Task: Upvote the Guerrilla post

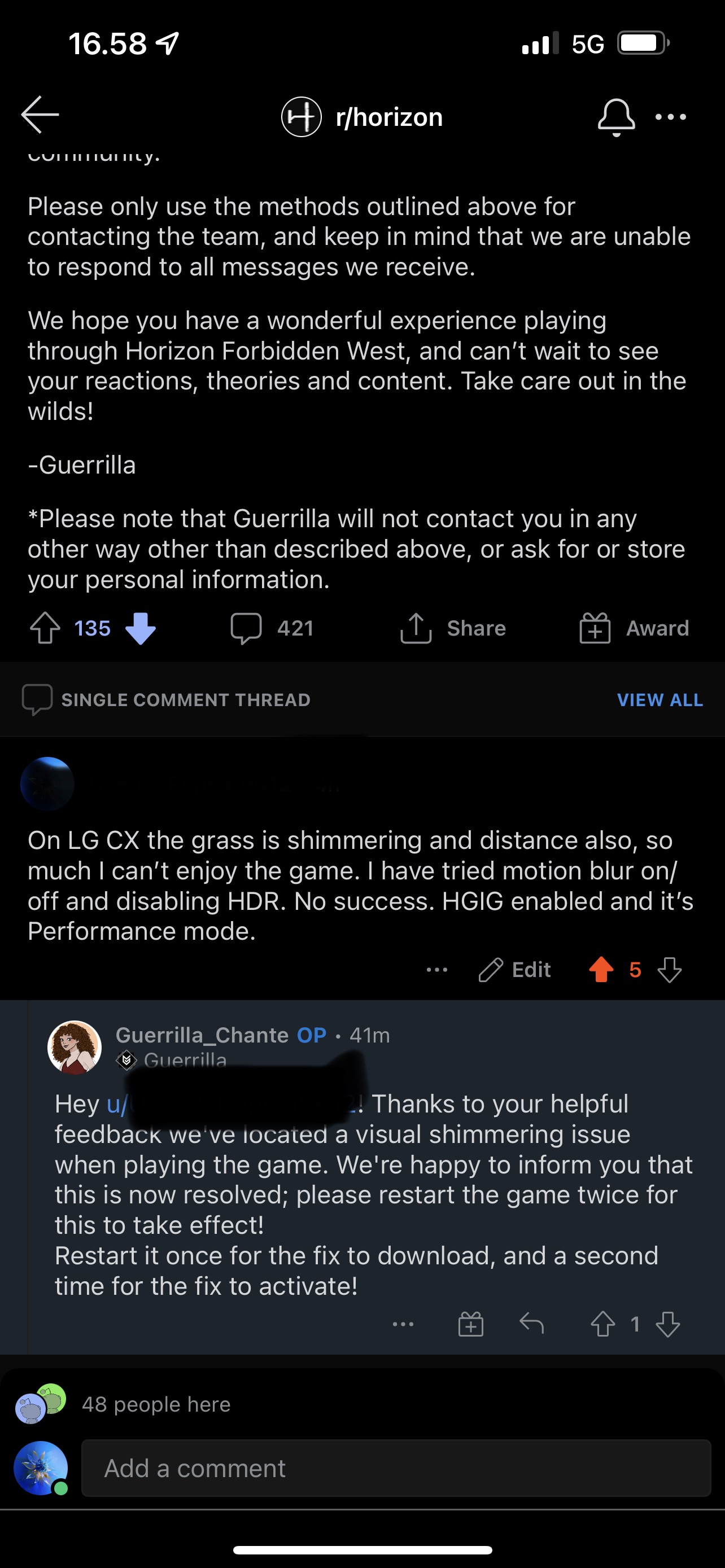Action: tap(45, 628)
